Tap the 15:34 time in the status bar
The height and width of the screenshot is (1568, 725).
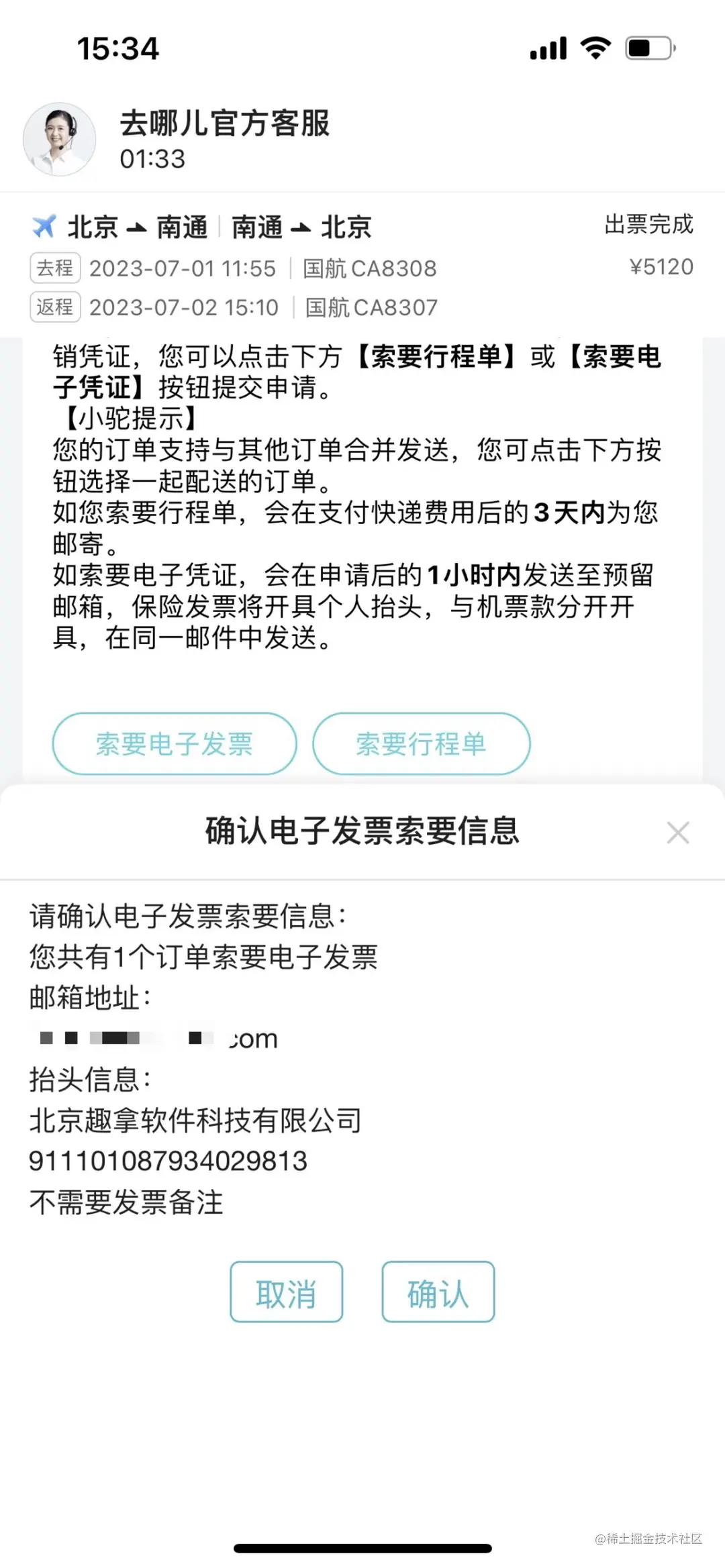[118, 47]
